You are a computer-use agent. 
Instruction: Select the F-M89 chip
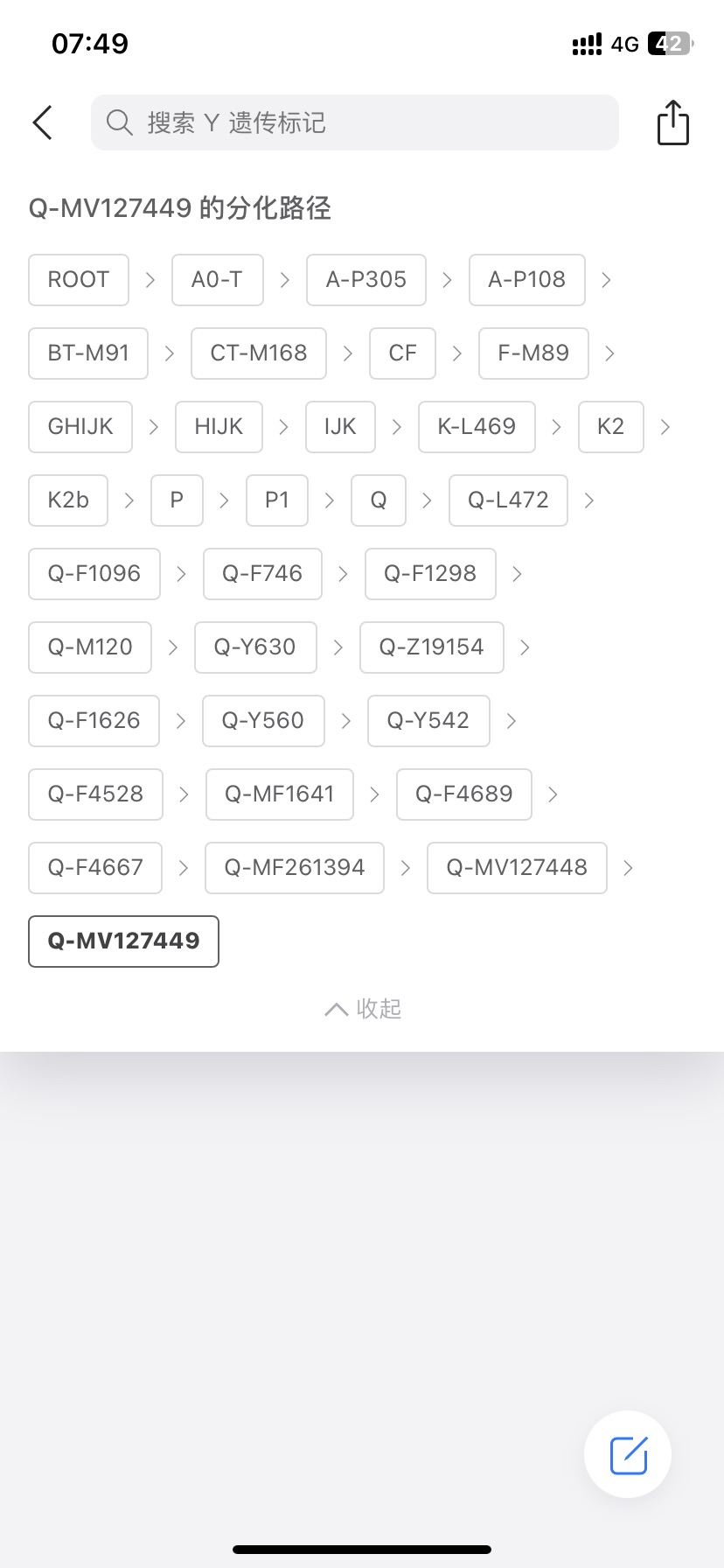click(533, 353)
